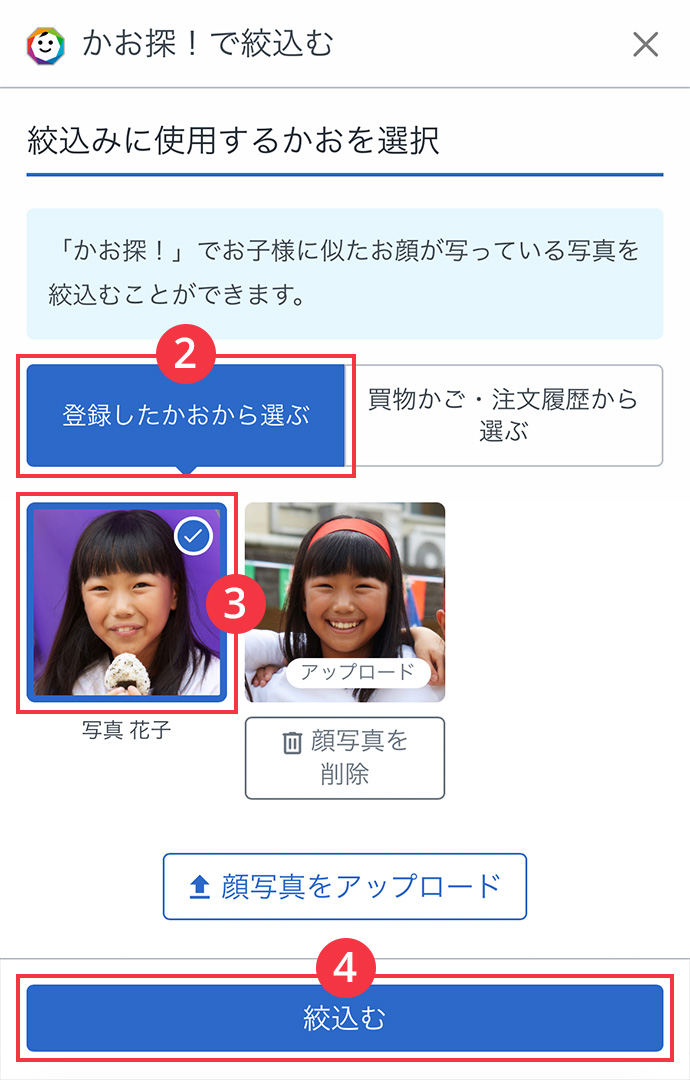Tap 顔写真を削除 button
This screenshot has height=1080, width=690.
(344, 758)
